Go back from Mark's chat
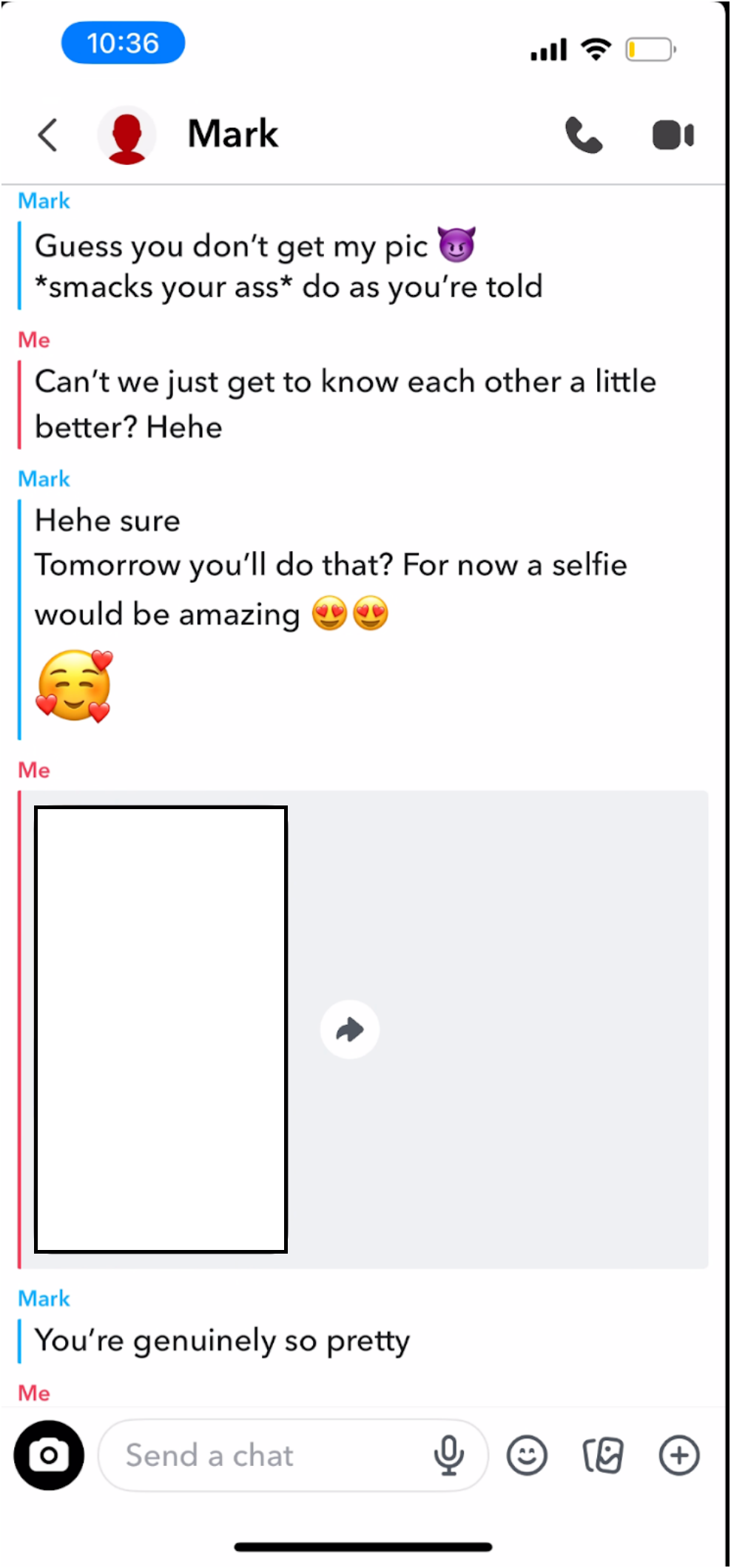Screen dimensions: 731x1568 click(48, 135)
